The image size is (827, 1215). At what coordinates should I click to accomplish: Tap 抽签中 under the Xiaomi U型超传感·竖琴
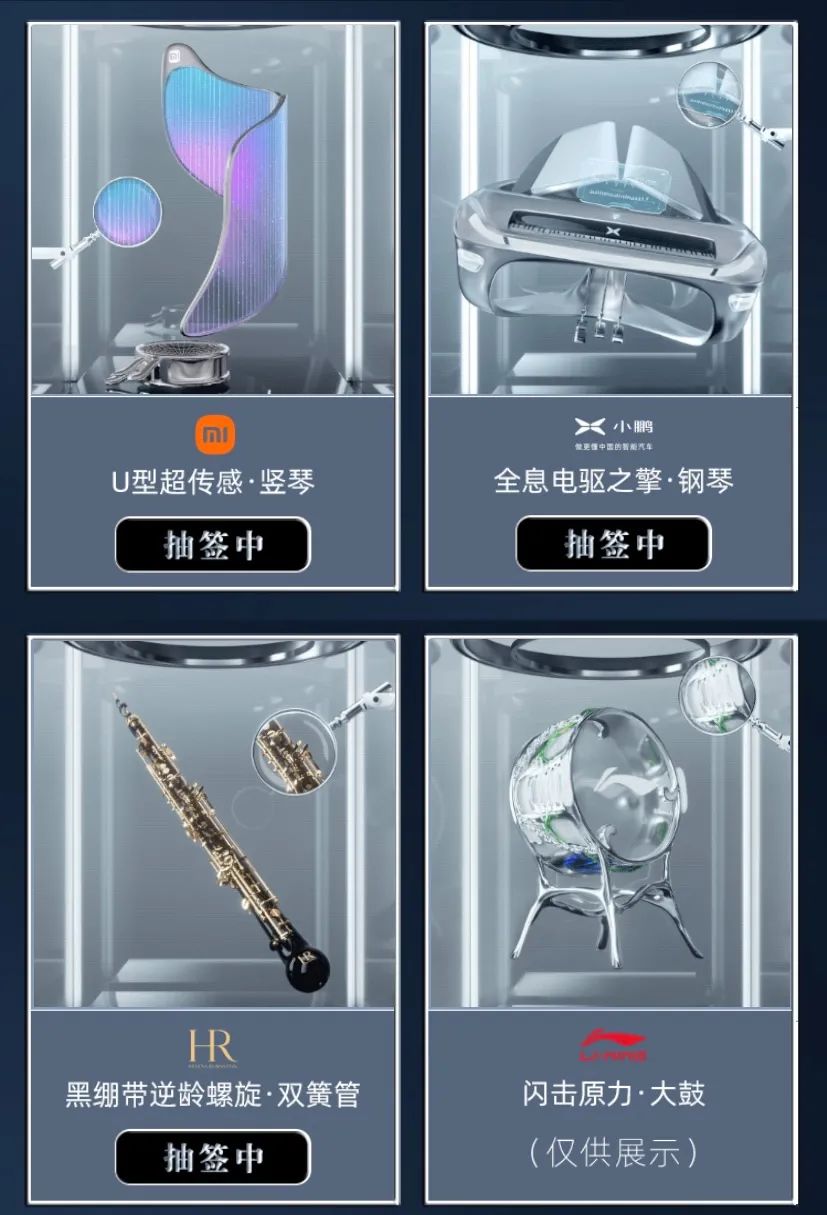click(213, 545)
